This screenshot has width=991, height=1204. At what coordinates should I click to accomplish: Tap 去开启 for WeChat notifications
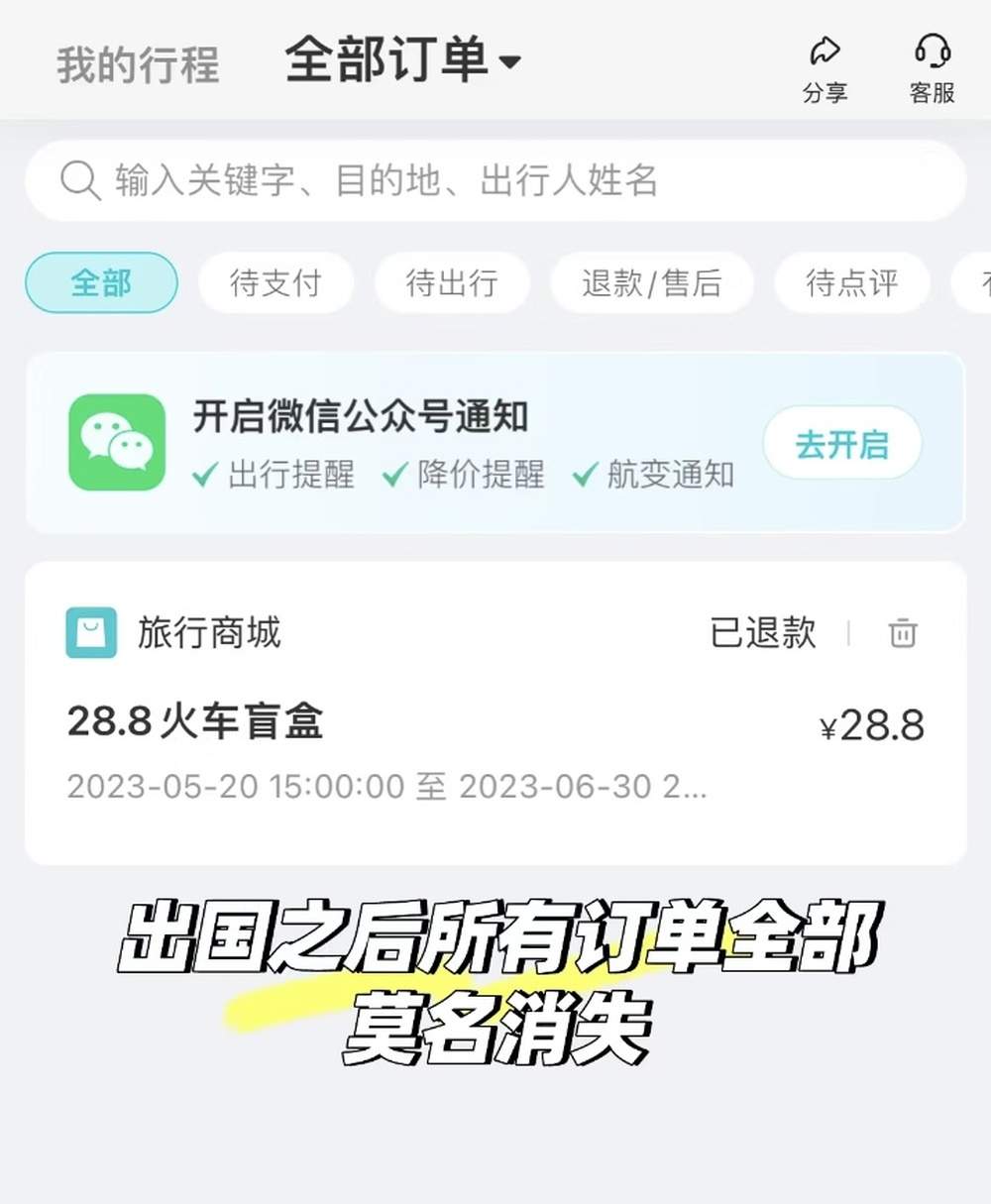pos(841,444)
